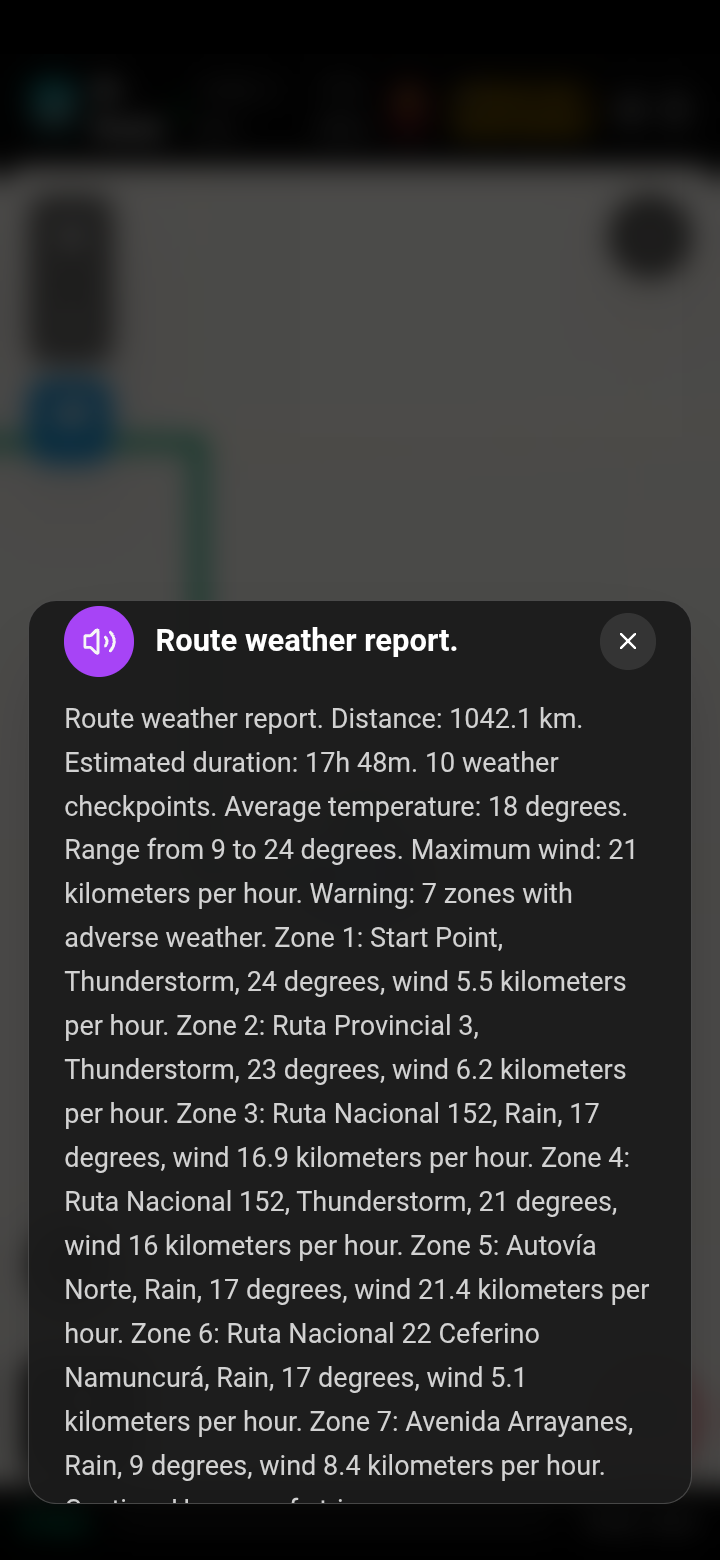Tap the purple speaker icon
The width and height of the screenshot is (720, 1560).
coord(99,641)
